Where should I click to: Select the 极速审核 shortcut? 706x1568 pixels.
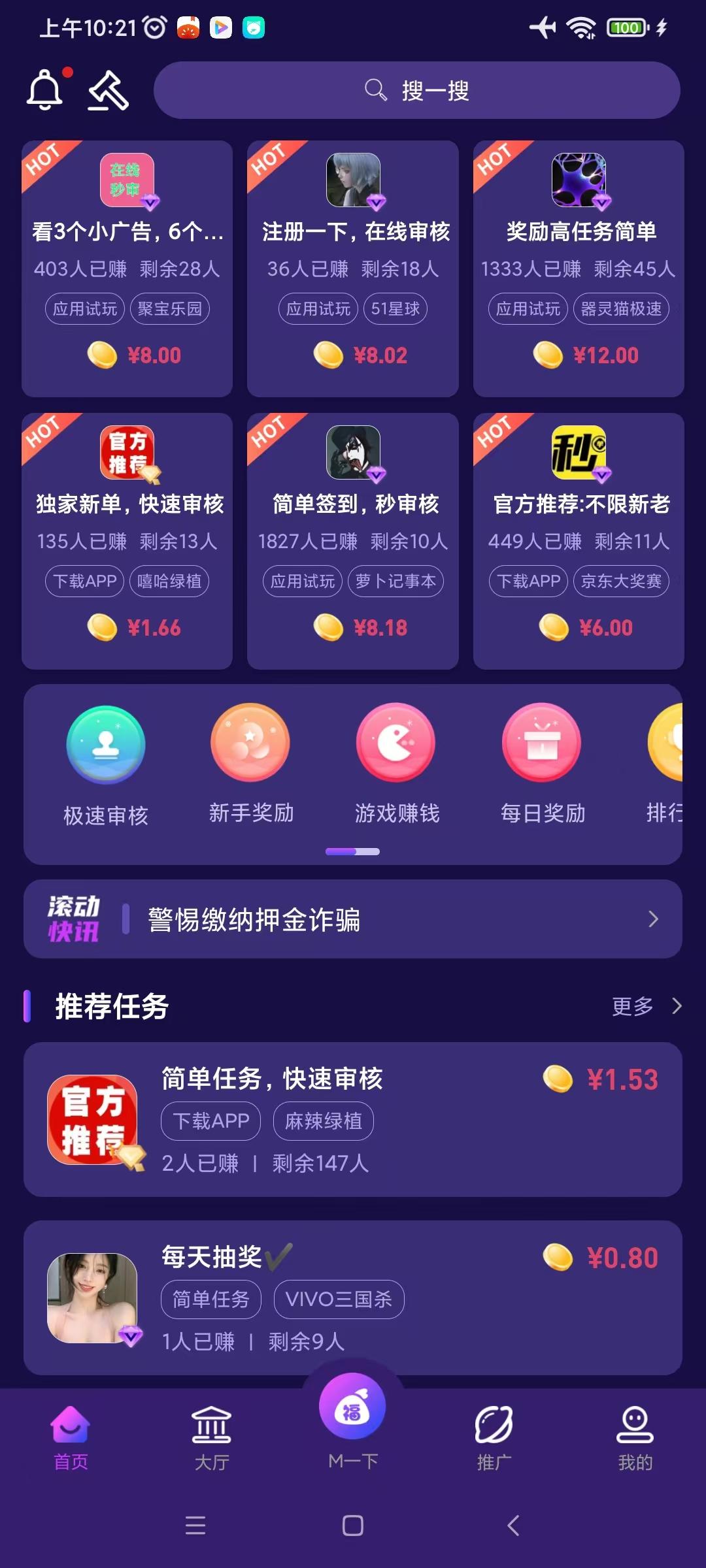106,766
